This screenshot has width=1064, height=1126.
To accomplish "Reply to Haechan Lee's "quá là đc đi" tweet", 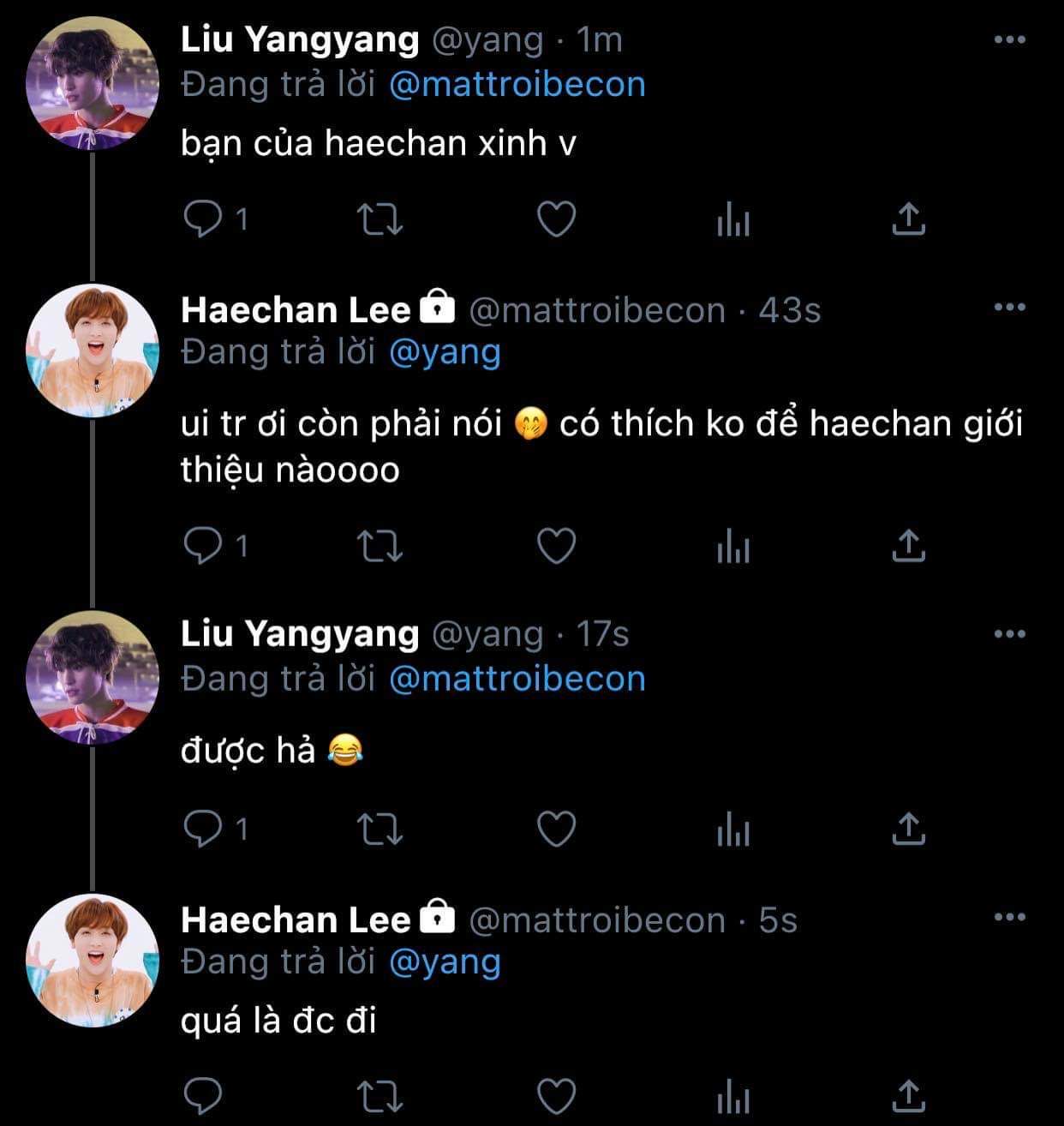I will point(203,1096).
